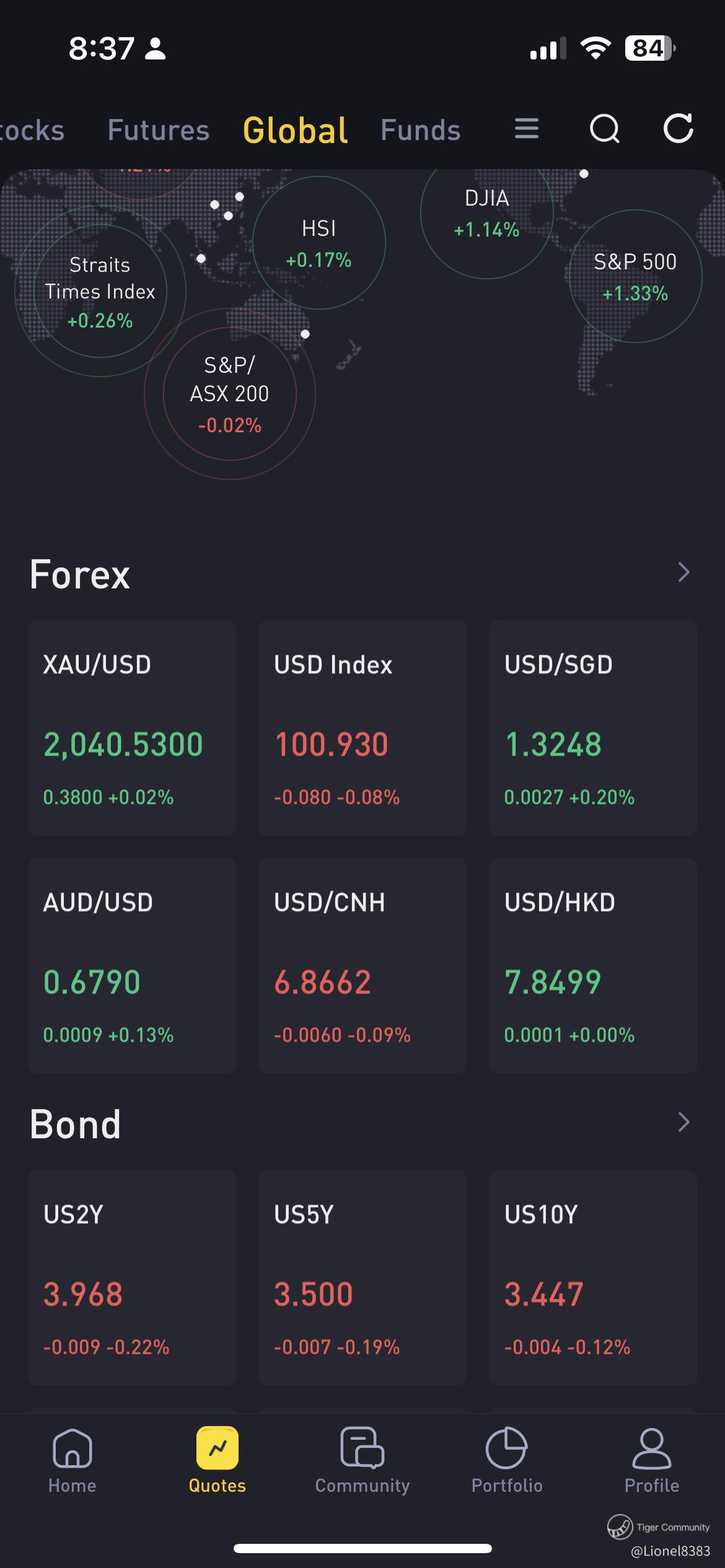The height and width of the screenshot is (1568, 725).
Task: Open the USD/CNH quote card
Action: click(362, 965)
